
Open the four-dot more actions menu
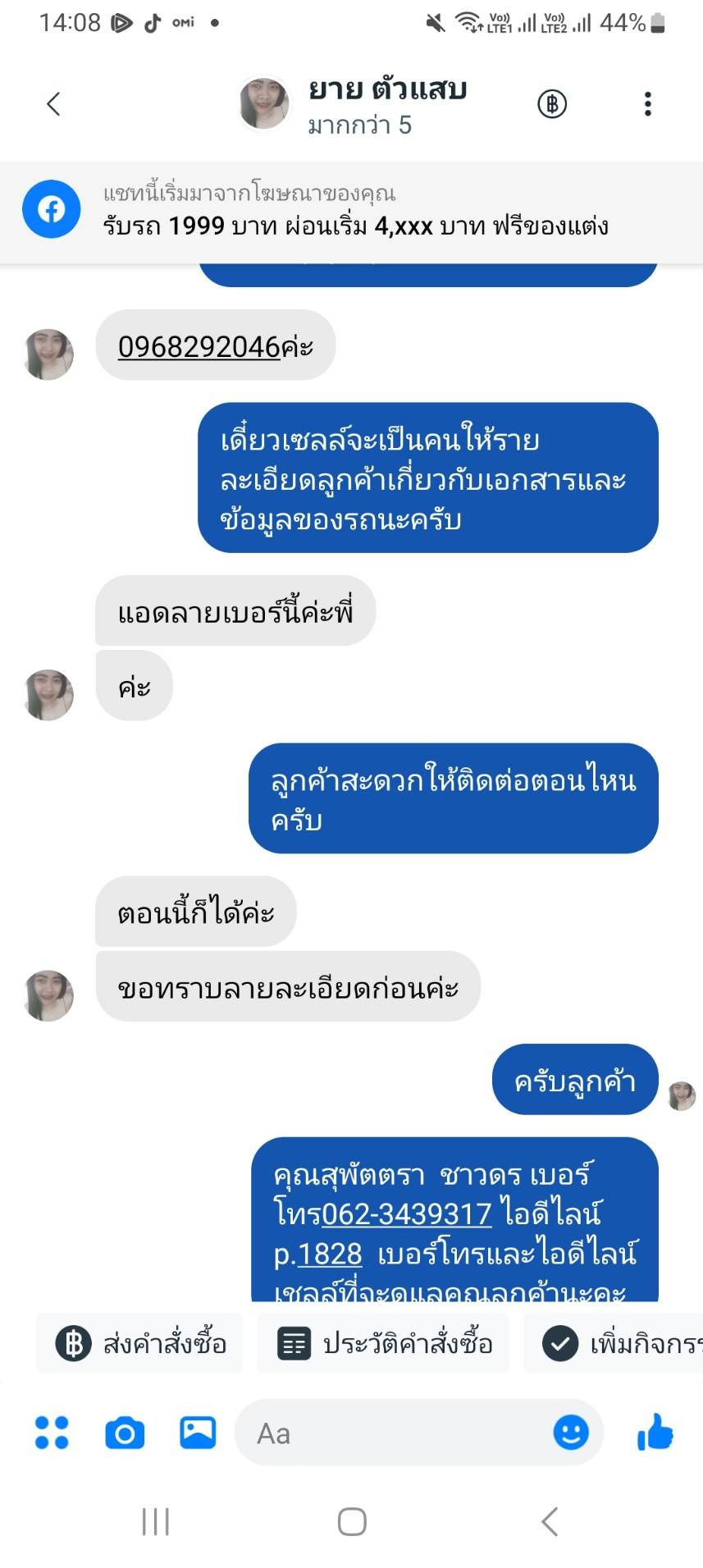[x=52, y=1433]
